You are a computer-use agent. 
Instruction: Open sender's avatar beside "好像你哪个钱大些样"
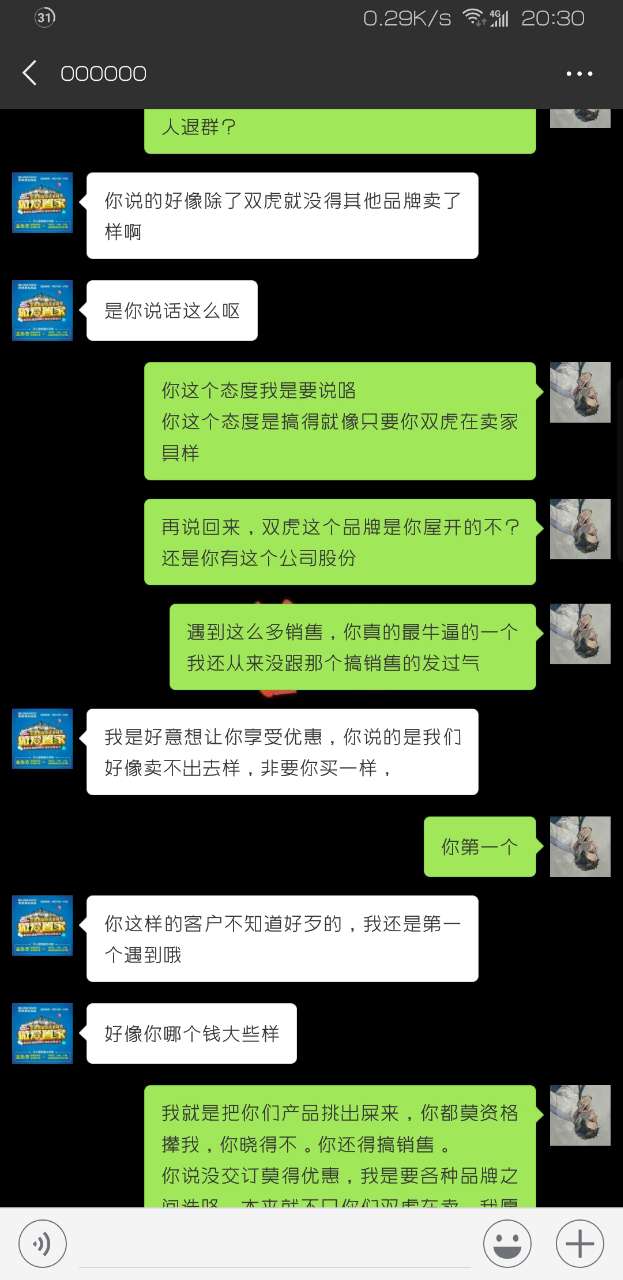(x=42, y=1034)
